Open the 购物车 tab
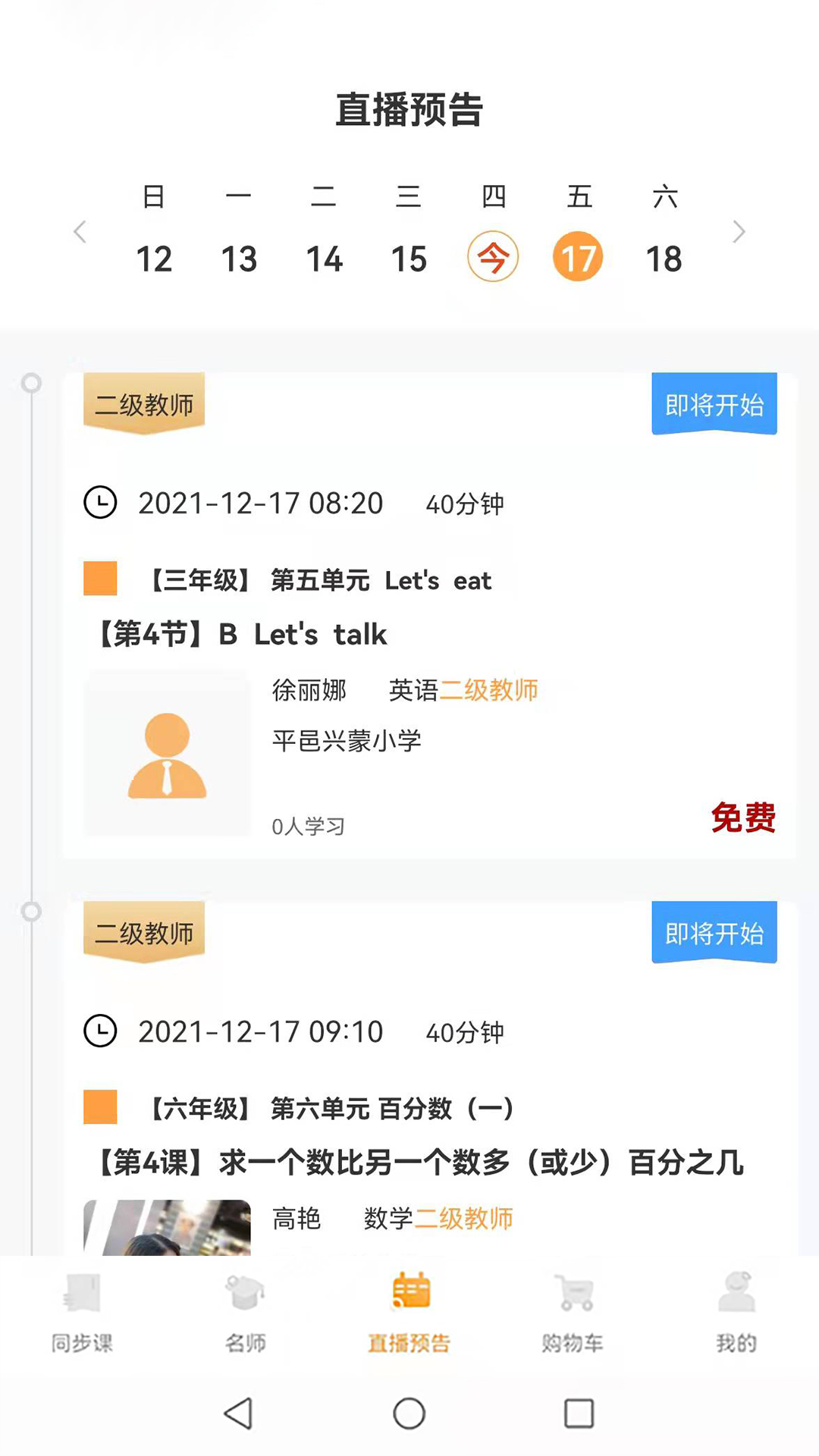The image size is (819, 1456). pos(573,1313)
